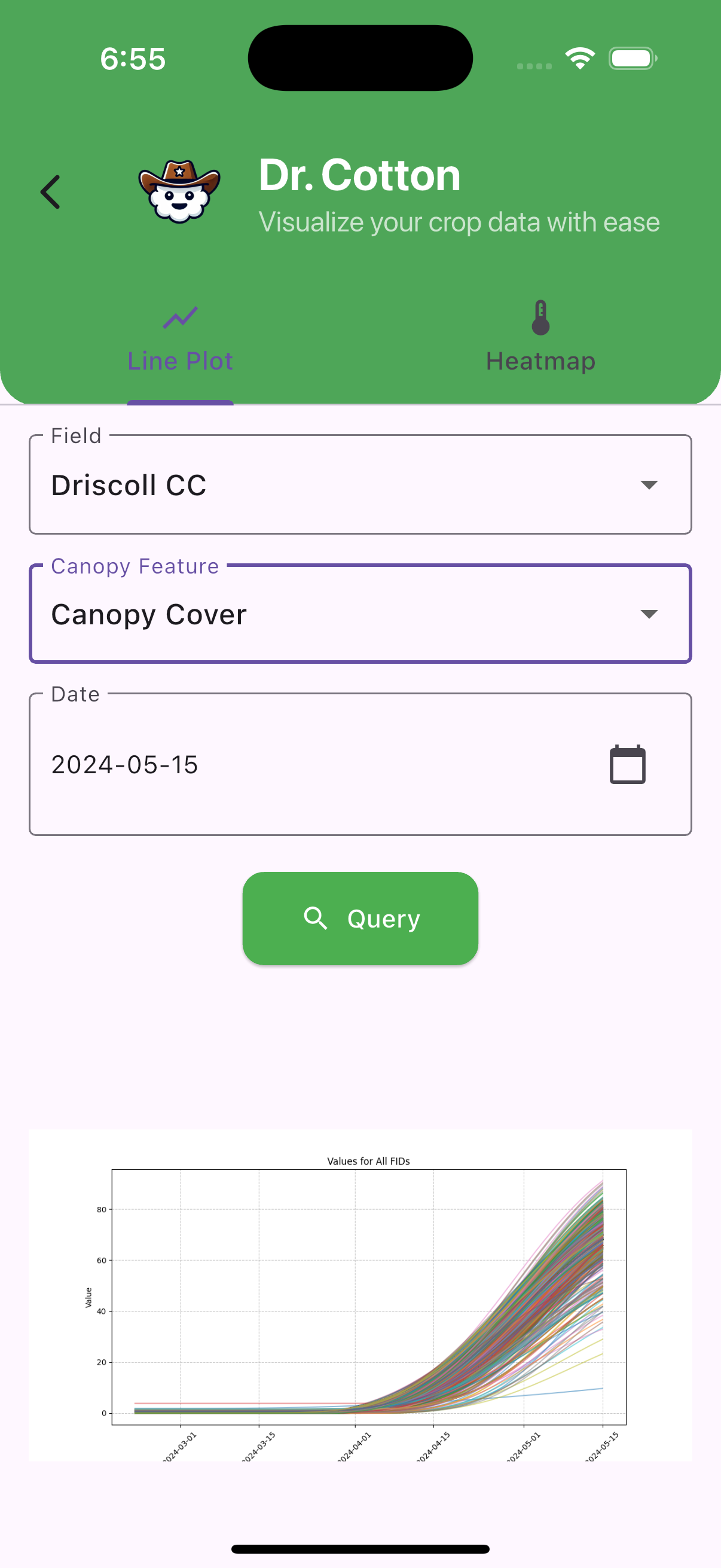Open the calendar date picker
This screenshot has height=1568, width=721.
point(627,764)
